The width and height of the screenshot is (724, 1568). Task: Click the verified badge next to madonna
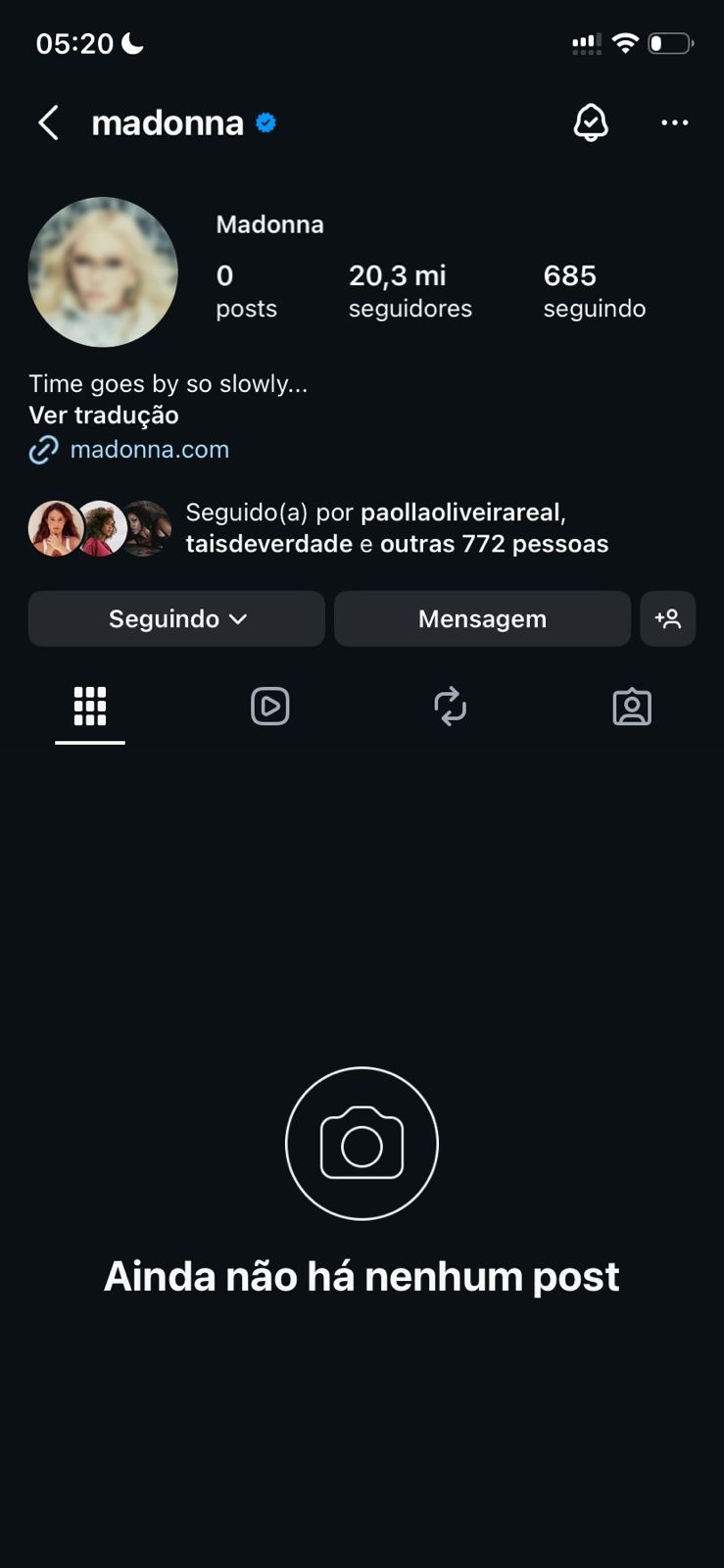[x=265, y=122]
